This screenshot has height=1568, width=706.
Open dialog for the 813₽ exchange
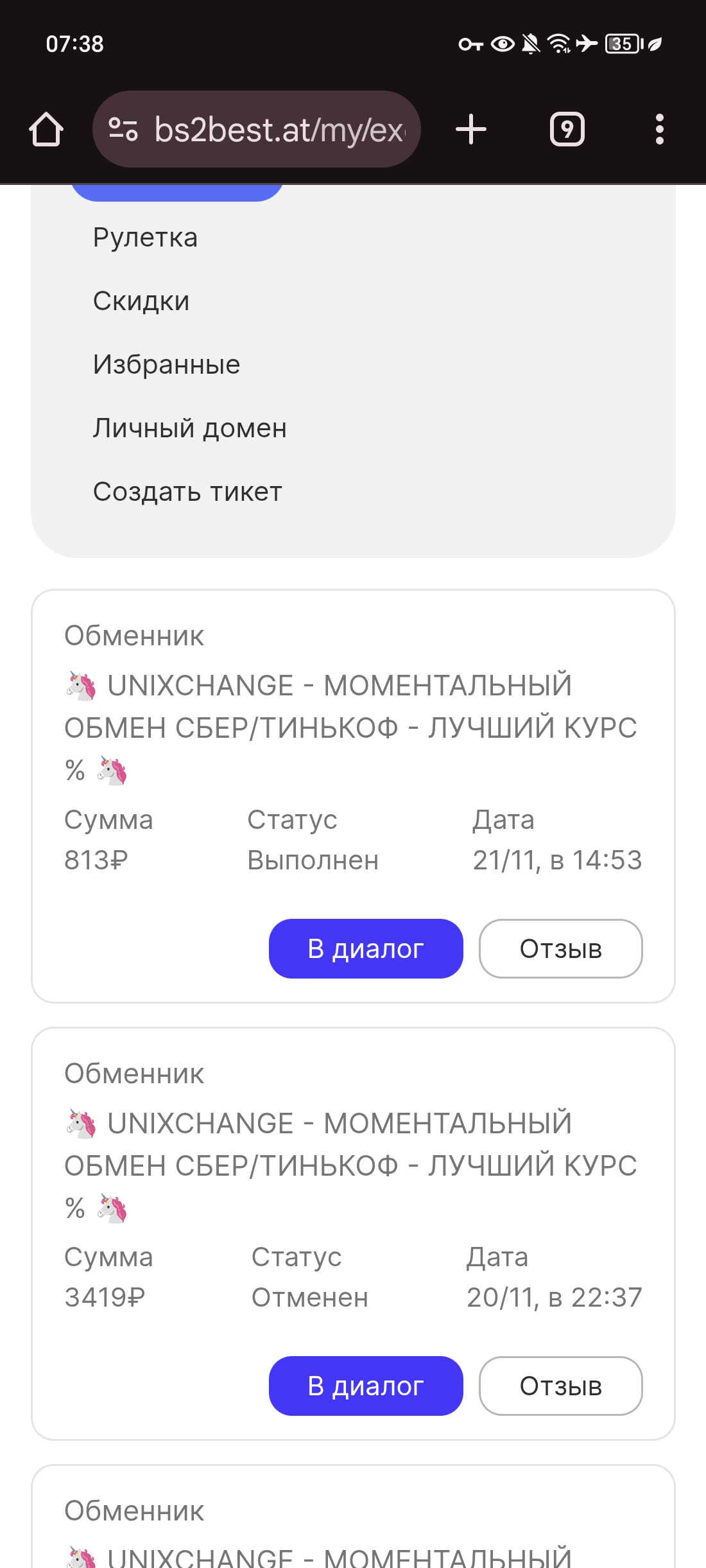pos(366,948)
